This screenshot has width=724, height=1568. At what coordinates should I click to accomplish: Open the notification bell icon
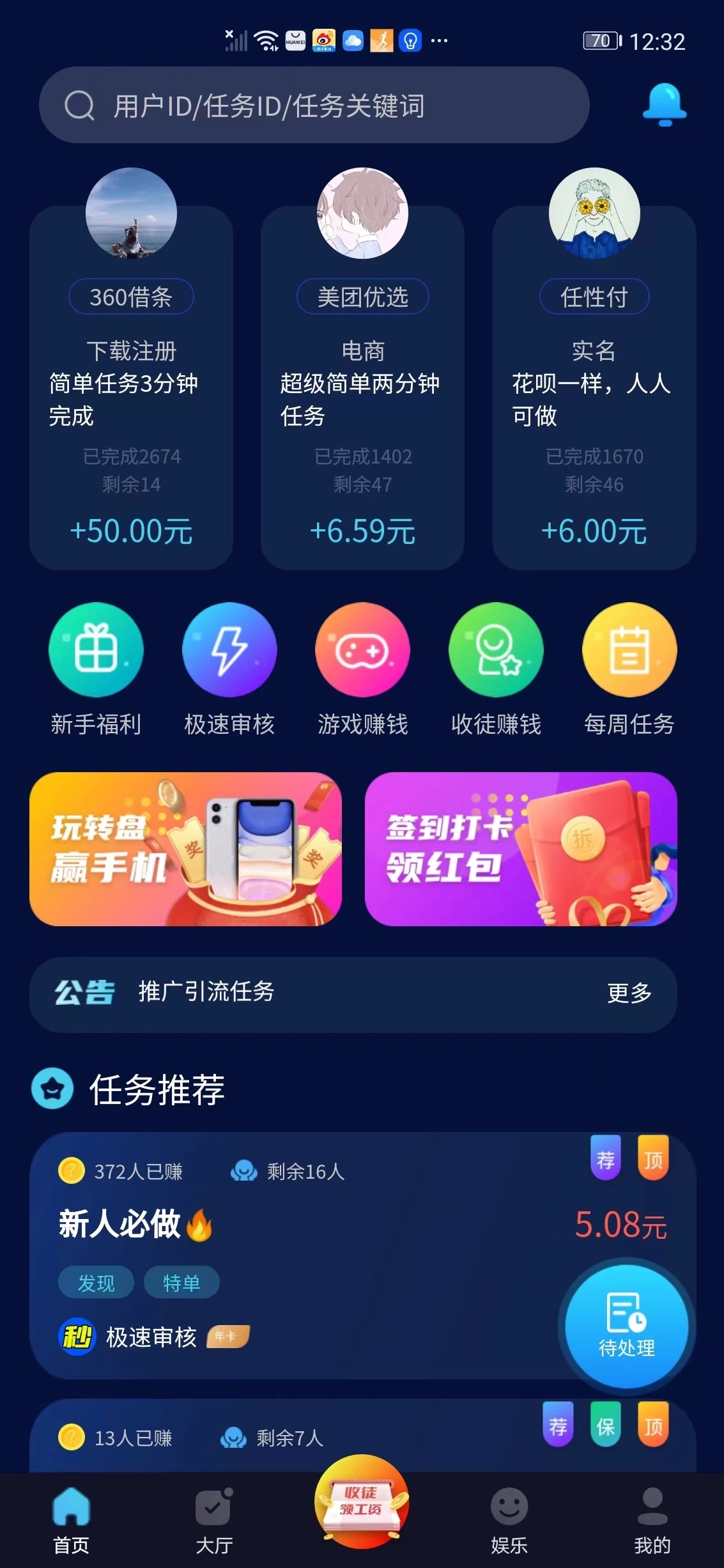pos(665,105)
